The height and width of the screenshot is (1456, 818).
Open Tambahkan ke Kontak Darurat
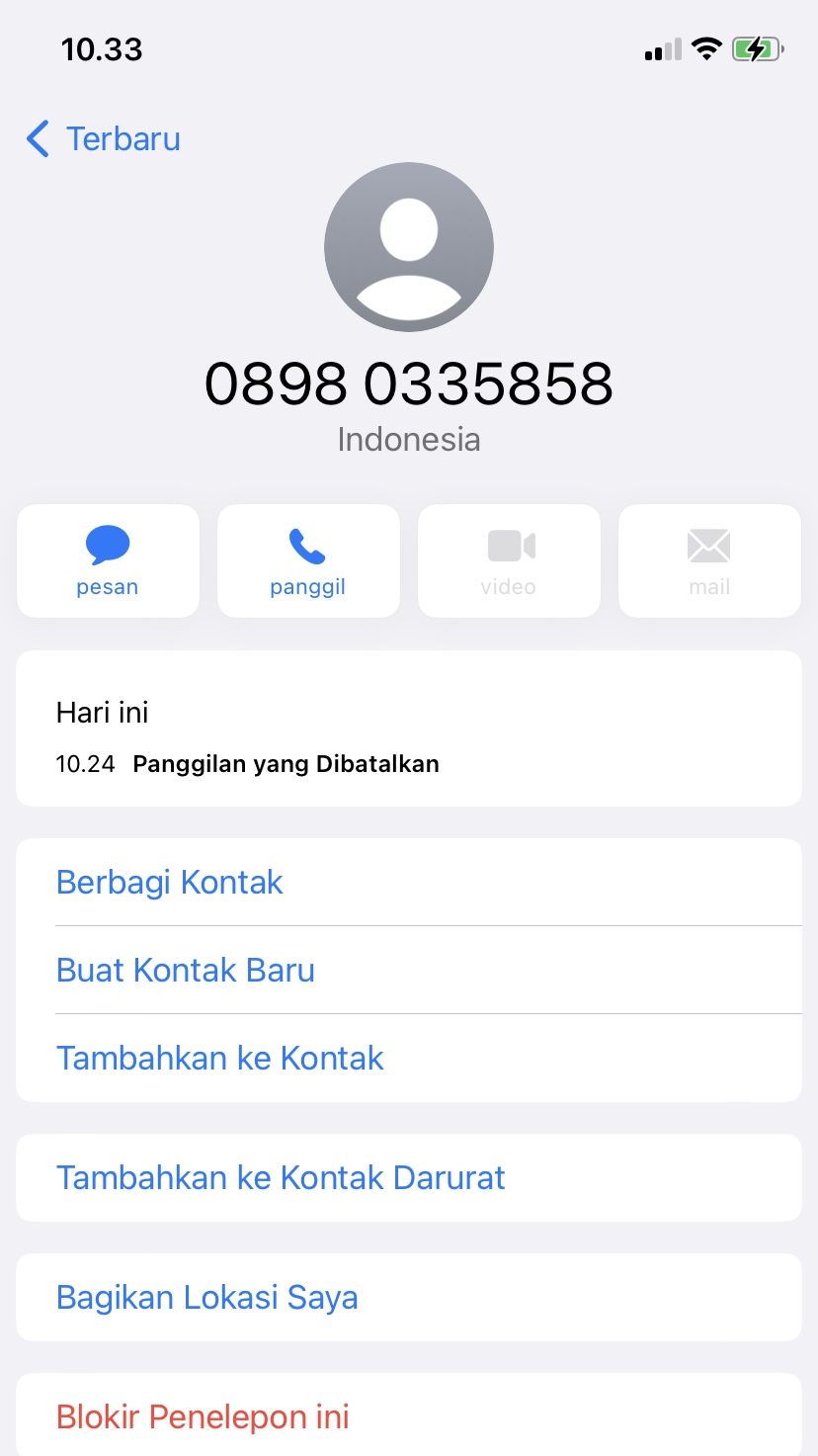[281, 1177]
